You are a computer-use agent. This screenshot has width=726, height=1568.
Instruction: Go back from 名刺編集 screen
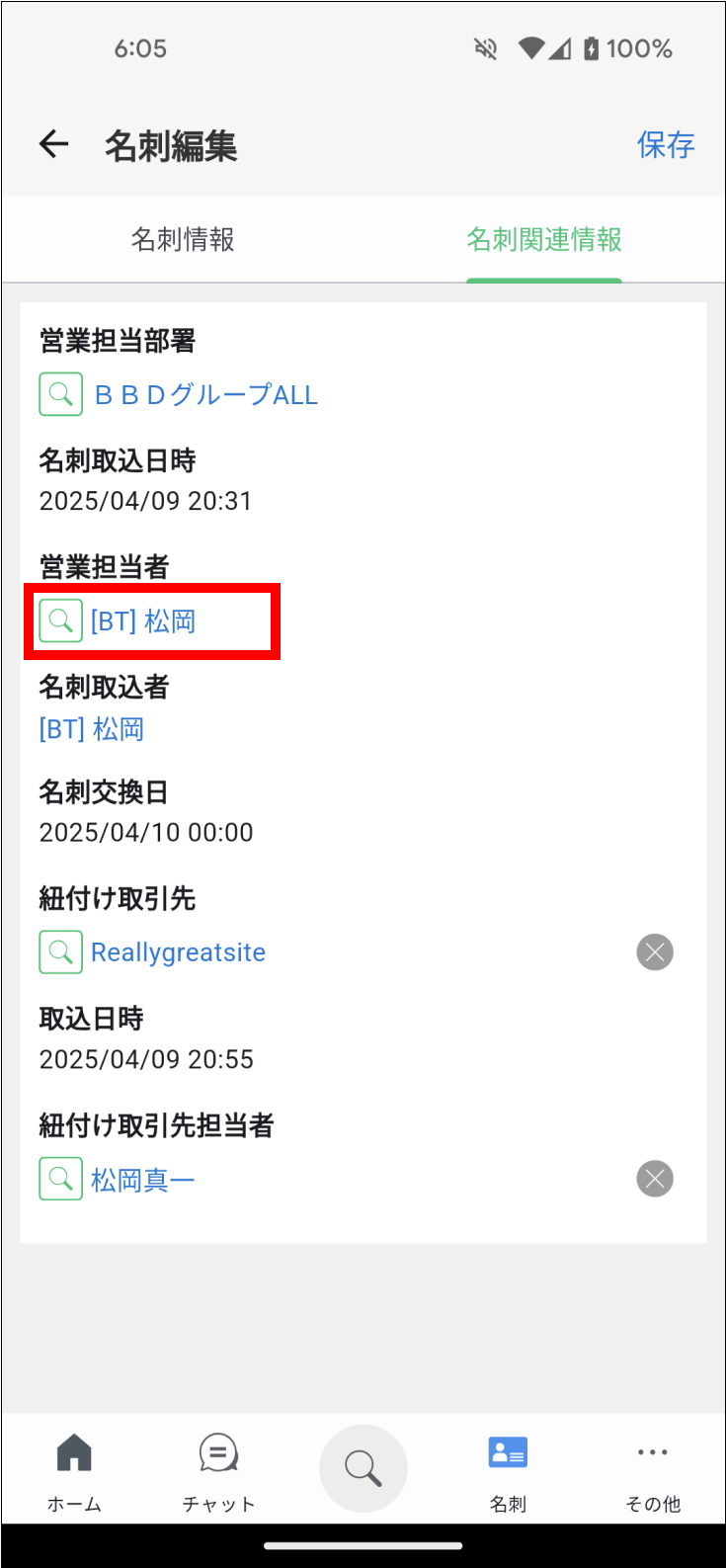coord(53,145)
